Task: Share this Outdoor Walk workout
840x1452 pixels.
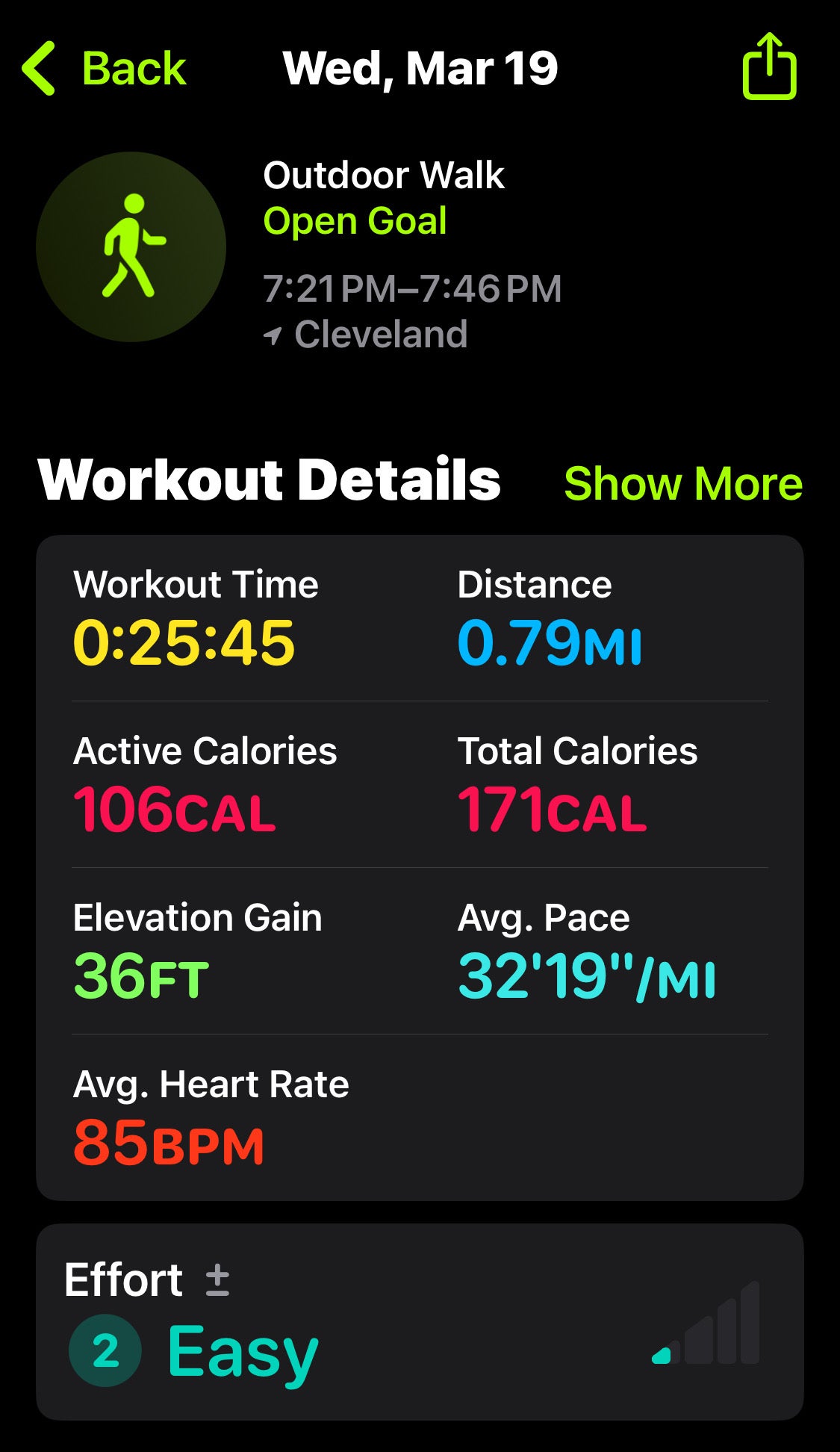Action: (x=769, y=67)
